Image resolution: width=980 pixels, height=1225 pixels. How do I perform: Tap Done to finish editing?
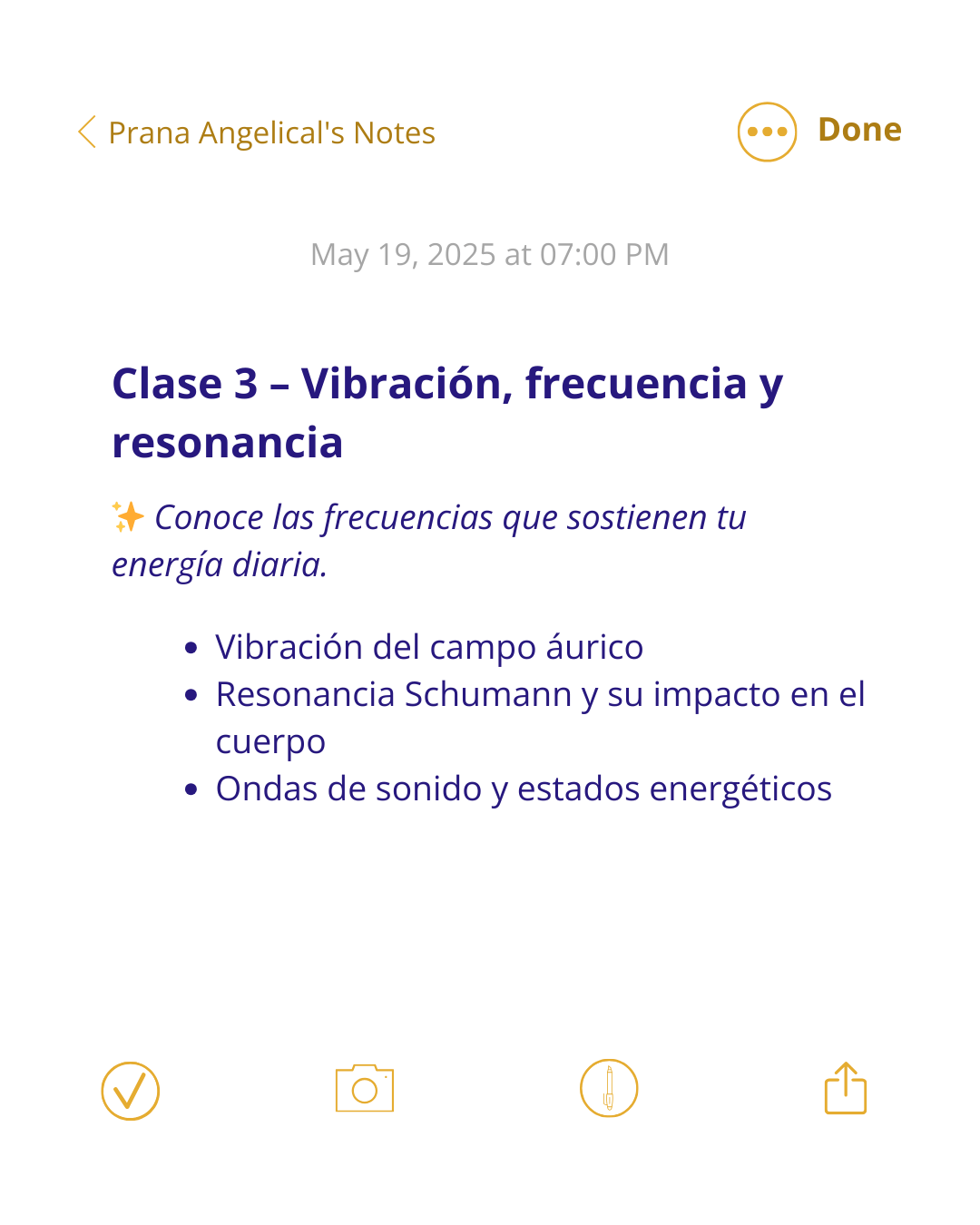click(859, 130)
